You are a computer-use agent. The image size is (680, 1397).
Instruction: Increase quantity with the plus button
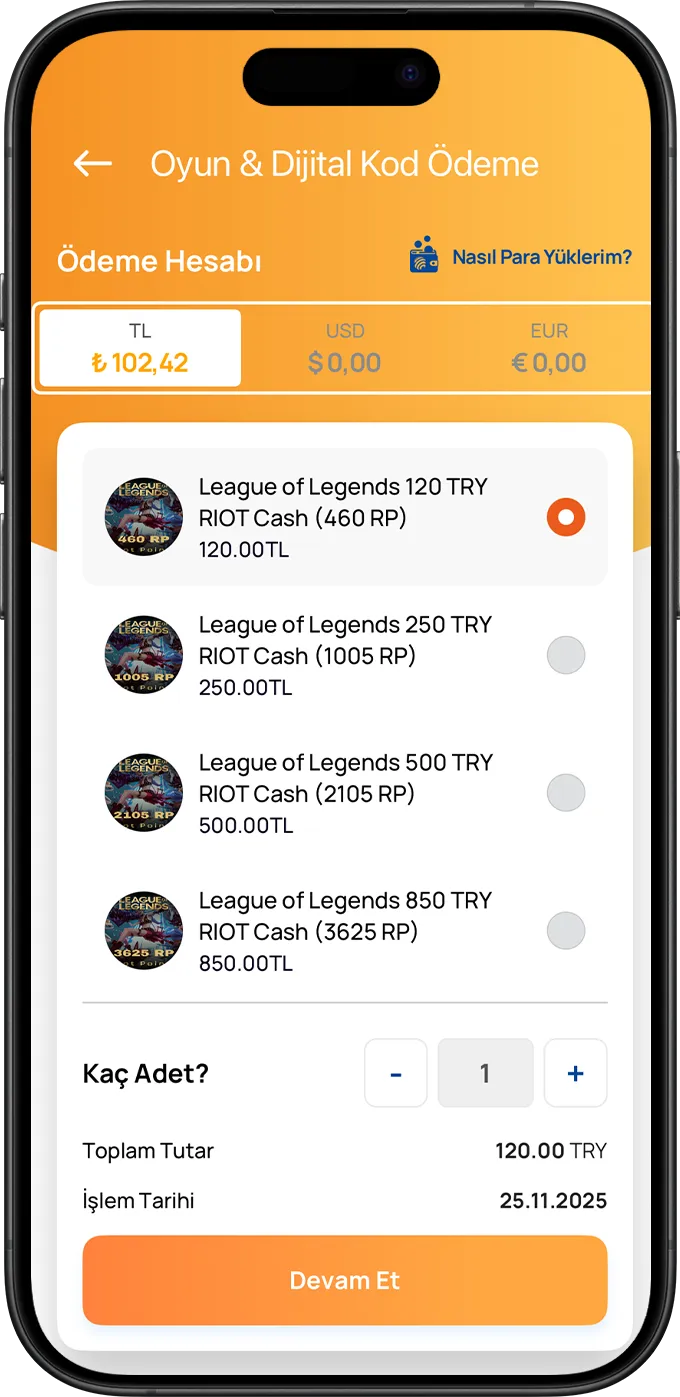tap(575, 1073)
